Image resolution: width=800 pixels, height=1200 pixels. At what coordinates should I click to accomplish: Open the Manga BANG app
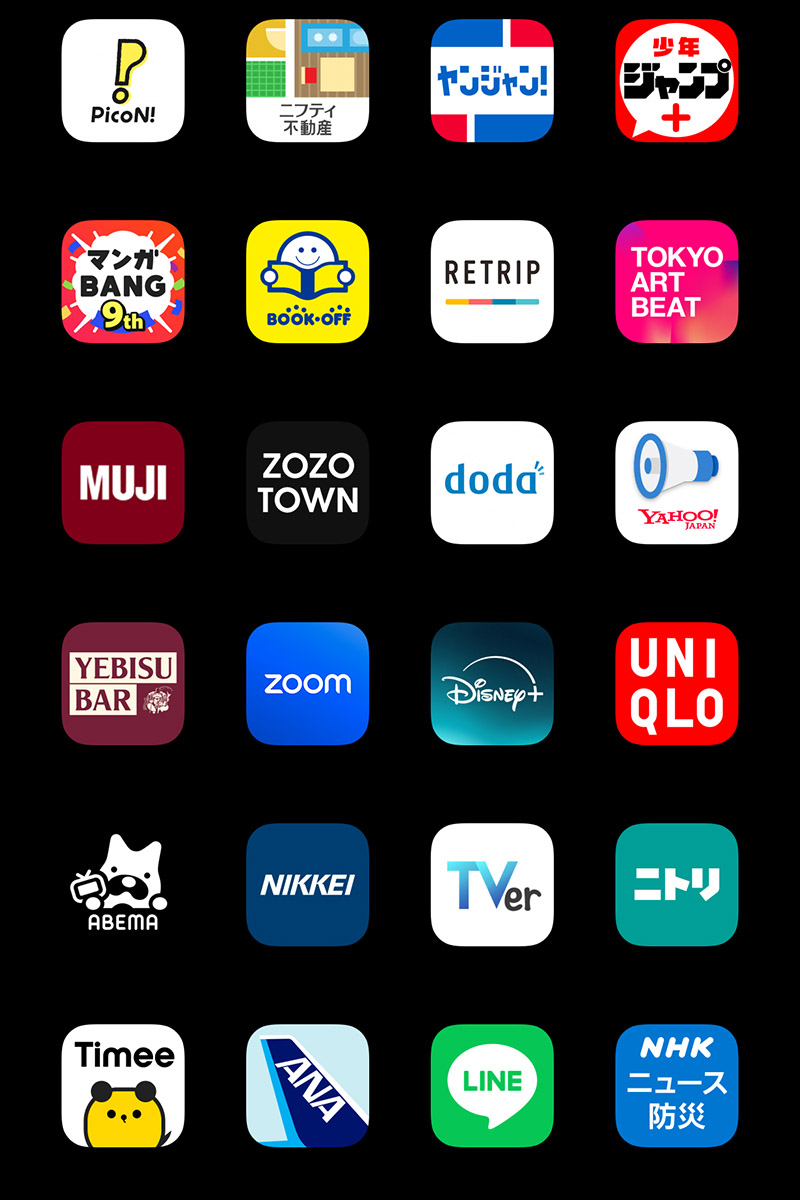coord(122,282)
